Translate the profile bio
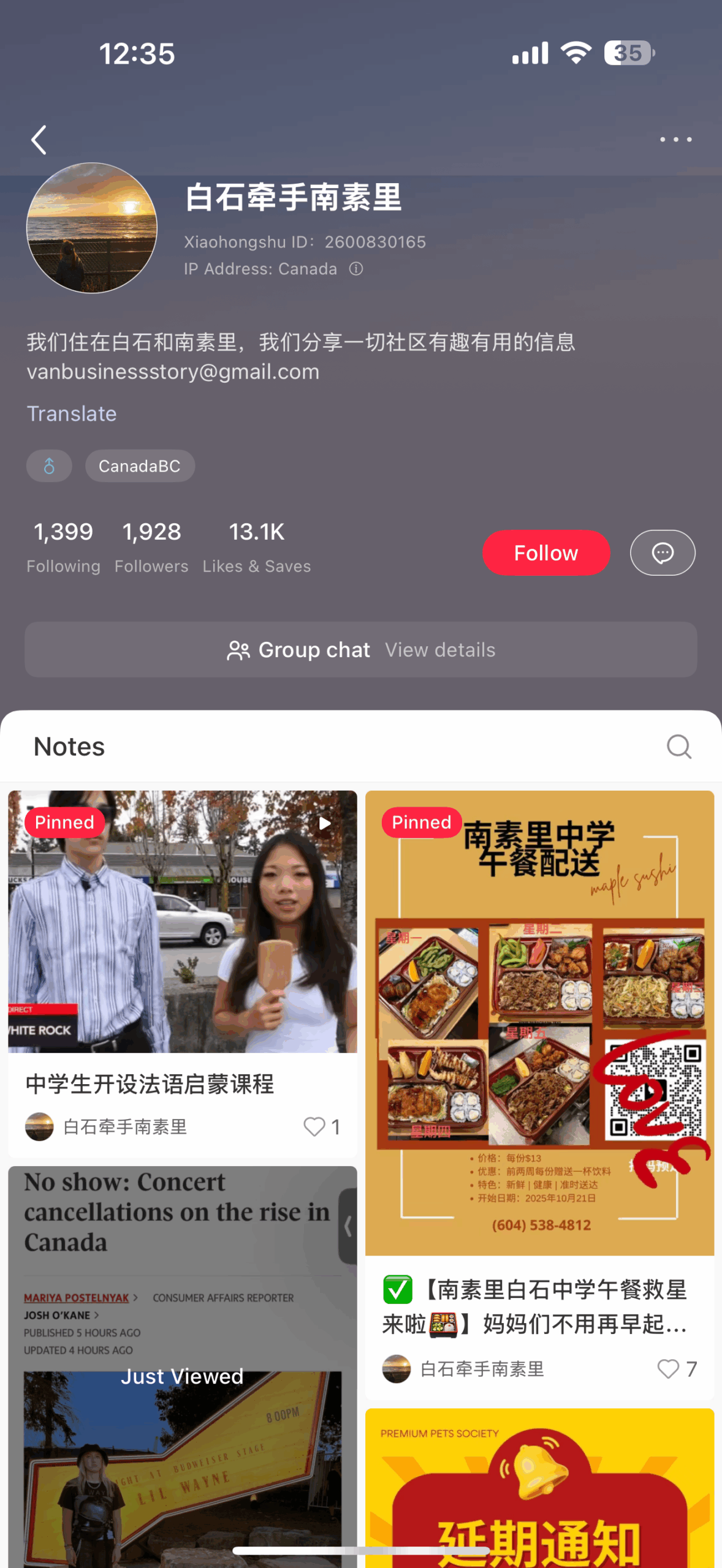The image size is (722, 1568). coord(72,413)
